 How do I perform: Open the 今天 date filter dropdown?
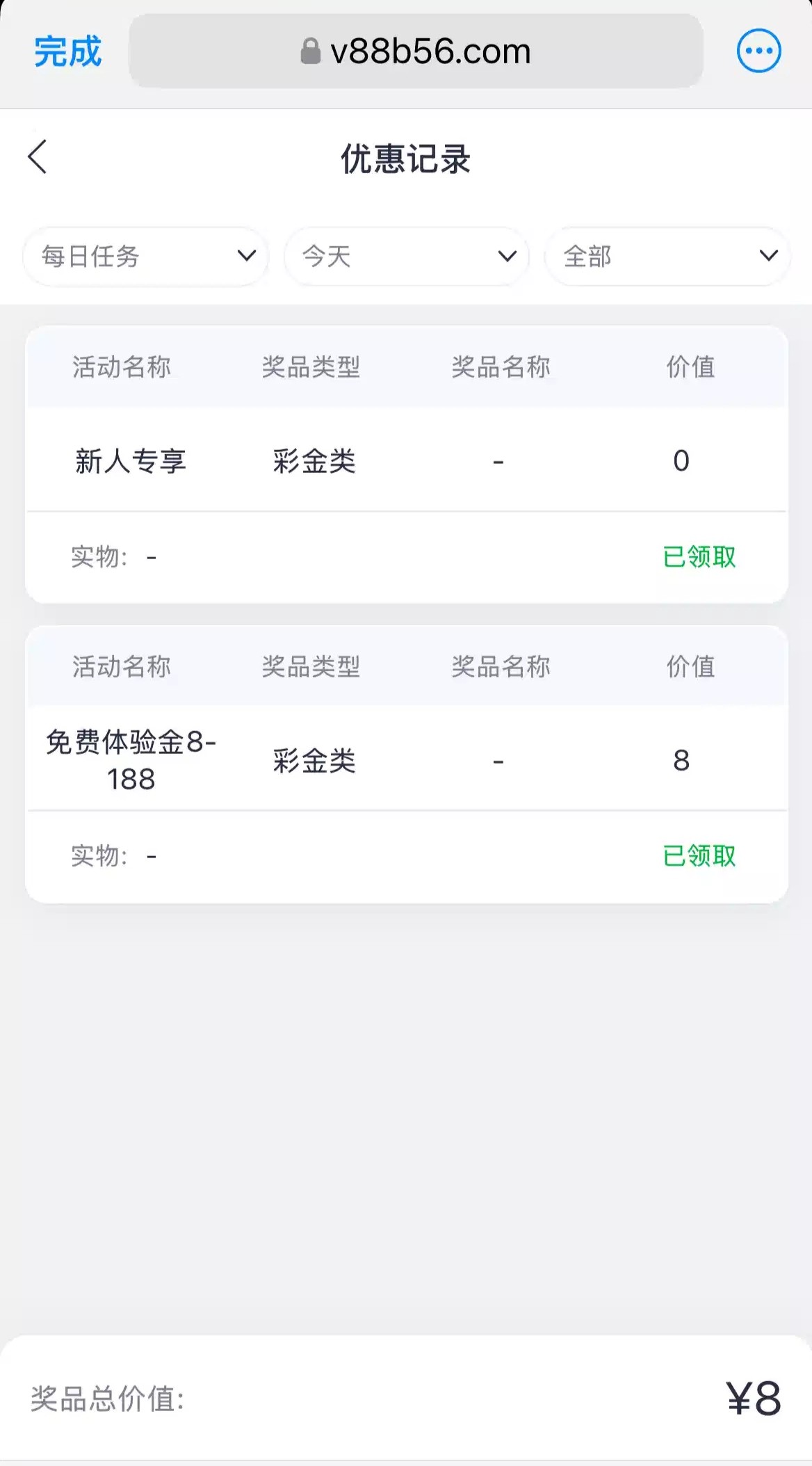(407, 256)
